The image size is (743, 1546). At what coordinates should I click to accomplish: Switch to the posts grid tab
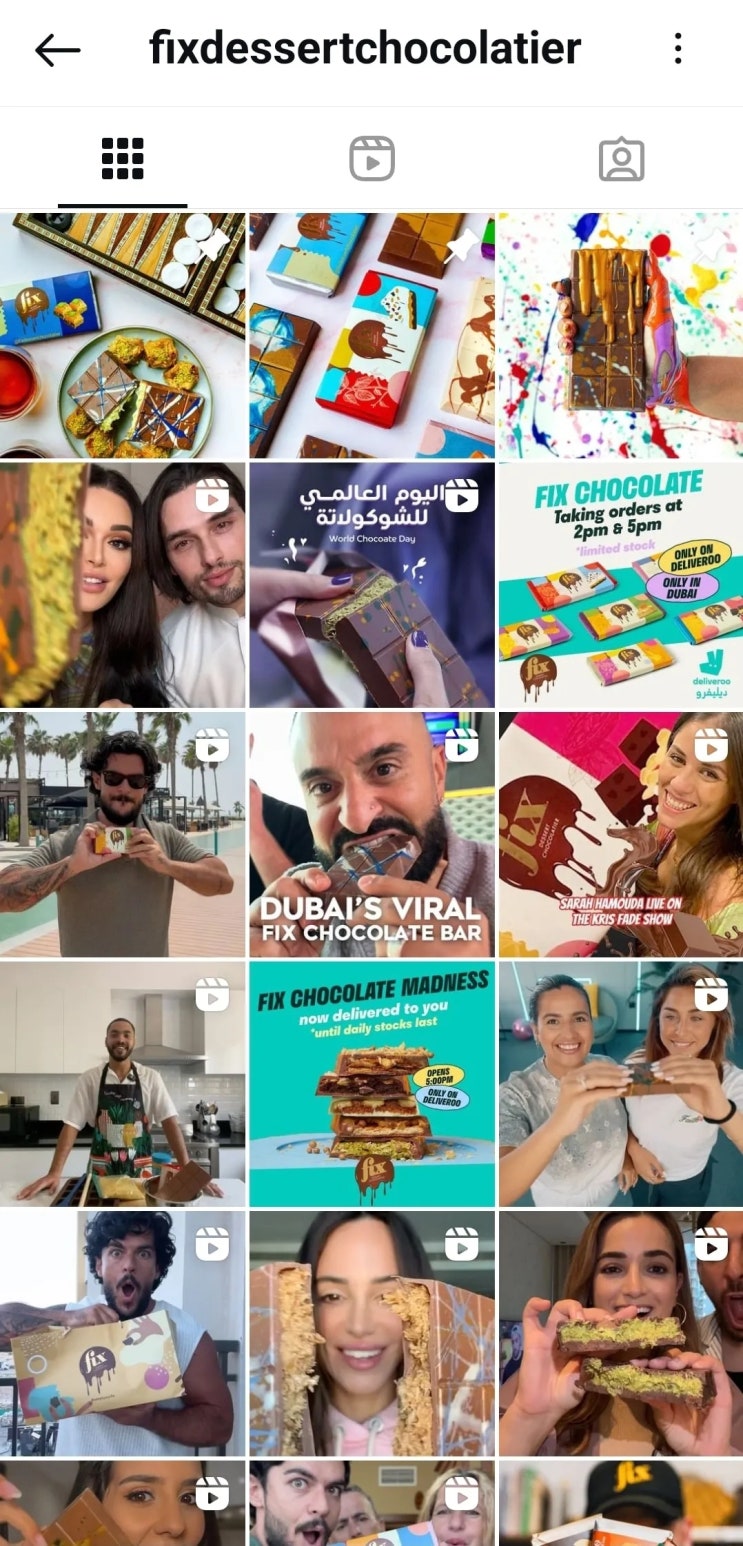point(123,159)
